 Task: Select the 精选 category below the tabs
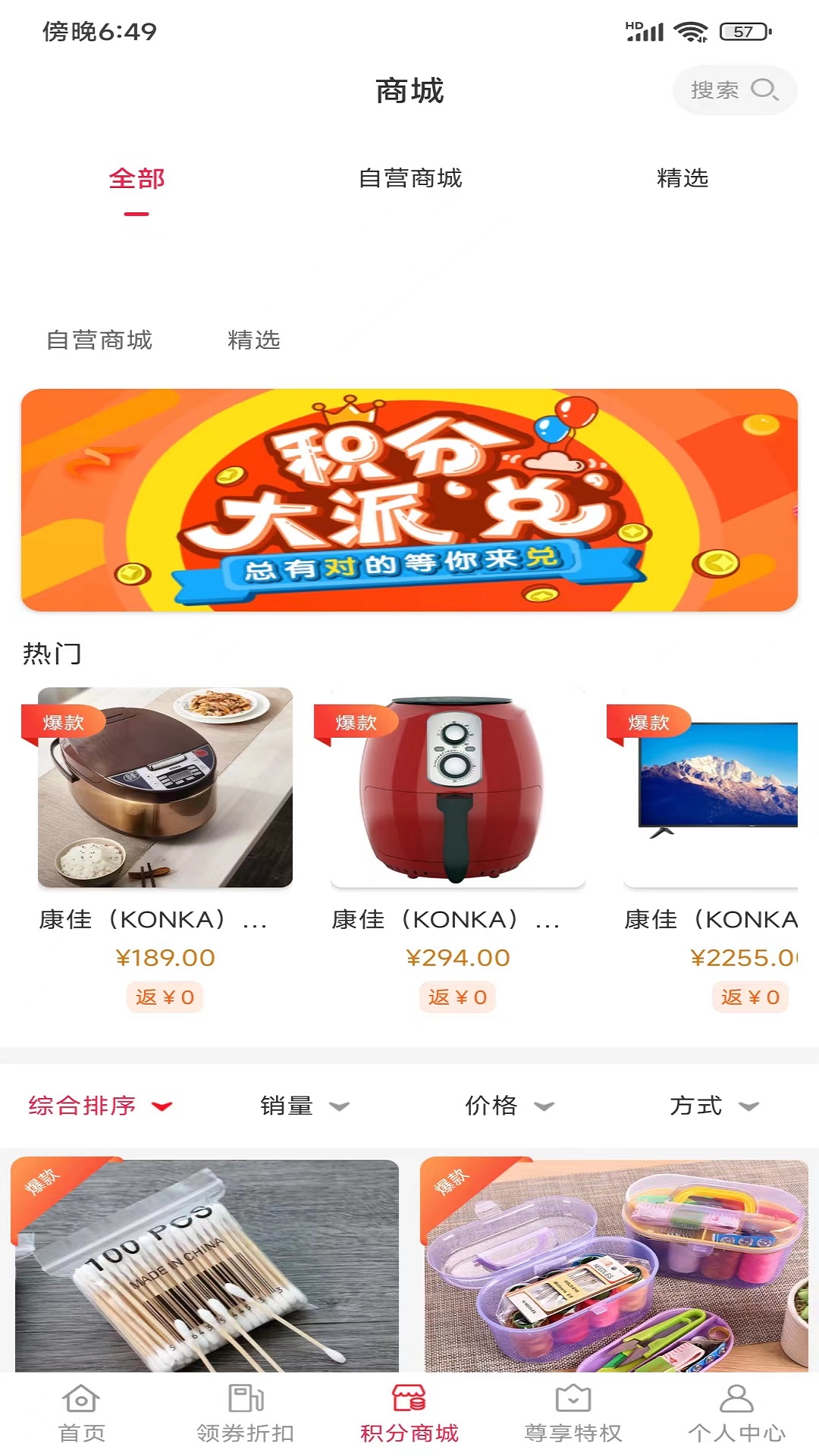254,340
